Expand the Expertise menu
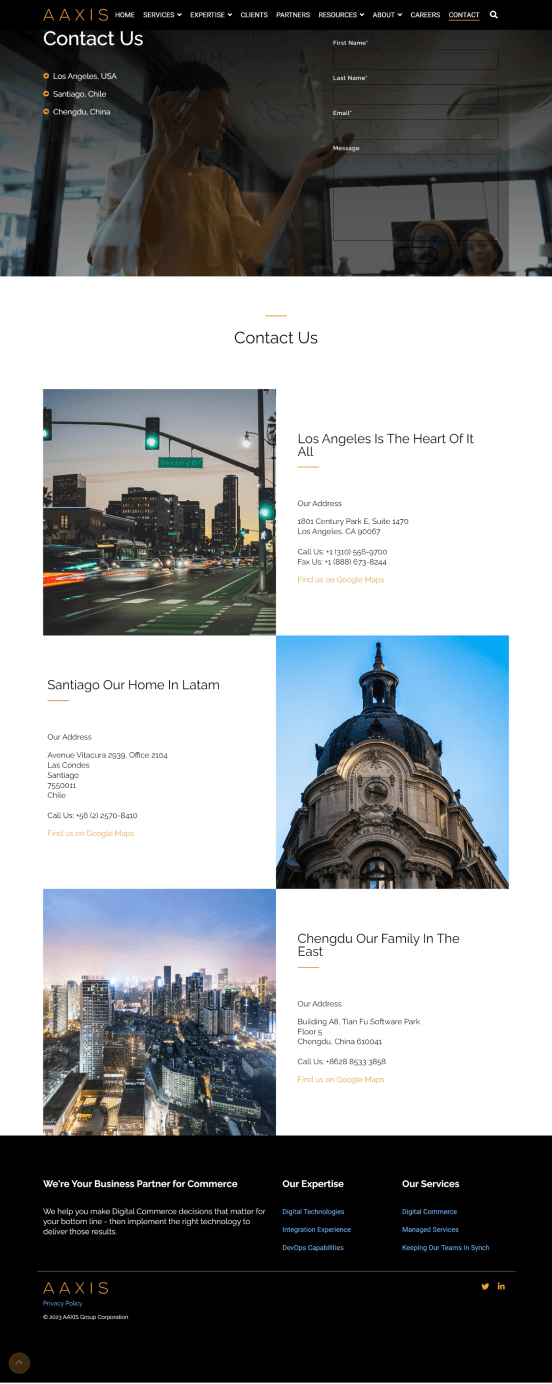The height and width of the screenshot is (1384, 552). 211,15
